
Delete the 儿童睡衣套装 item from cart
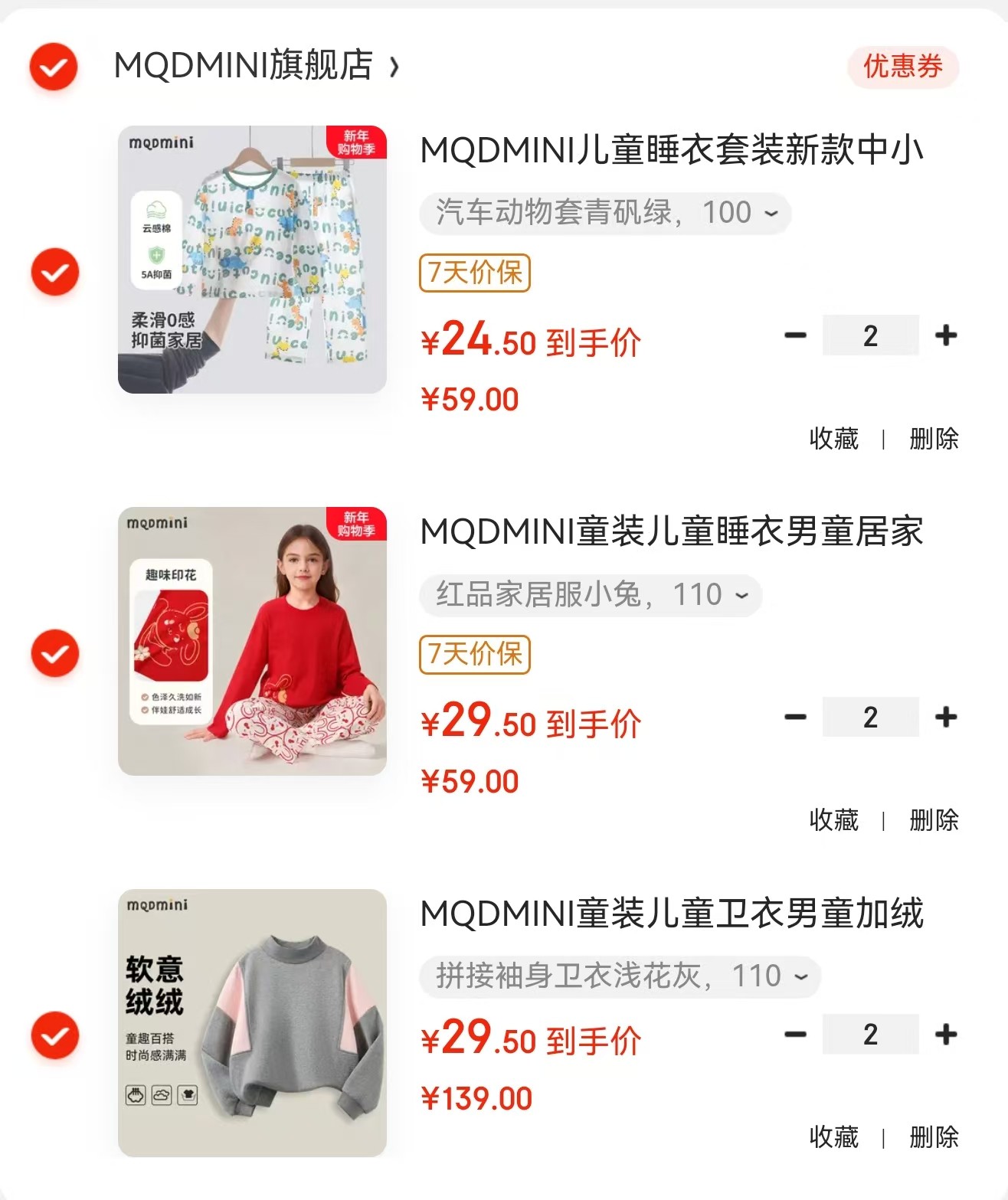[x=934, y=439]
